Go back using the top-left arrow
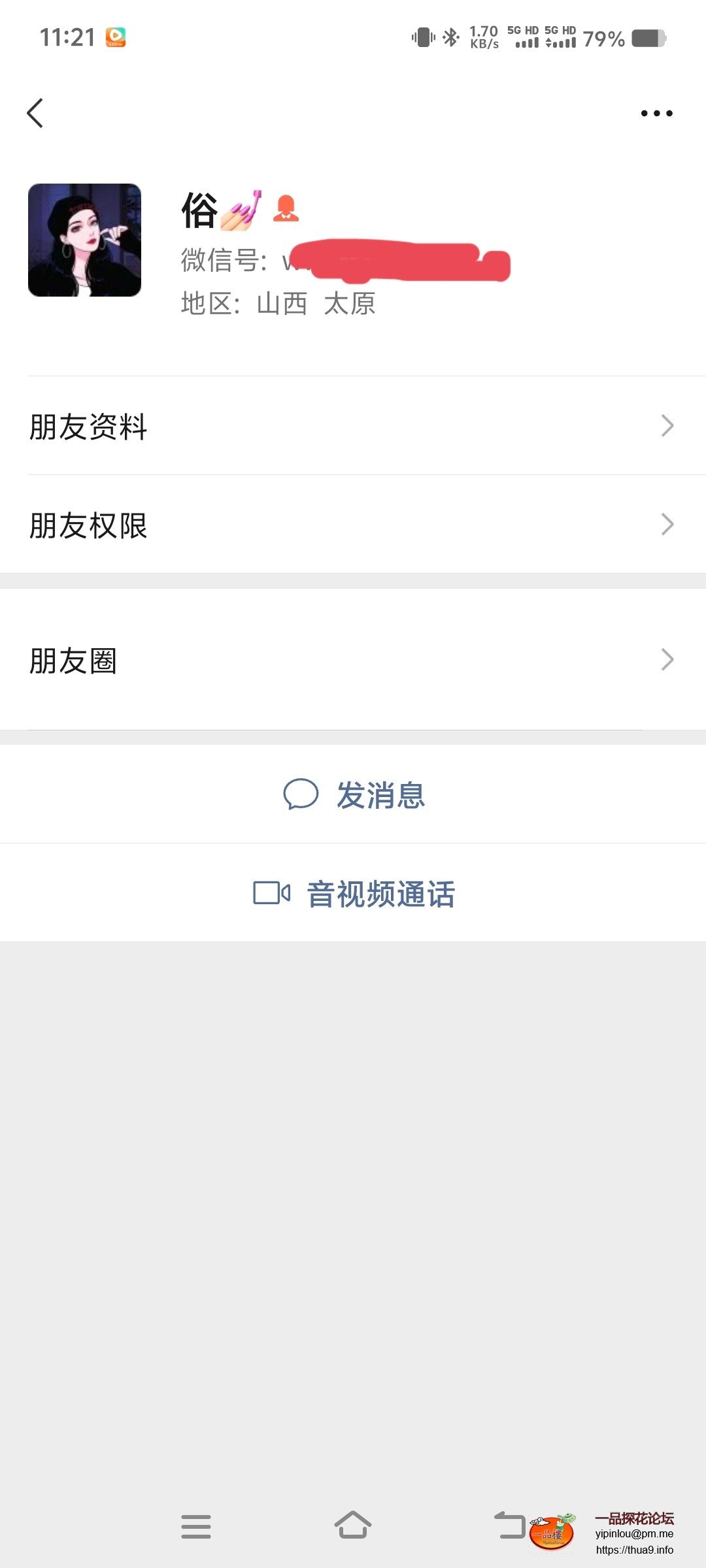 click(35, 113)
